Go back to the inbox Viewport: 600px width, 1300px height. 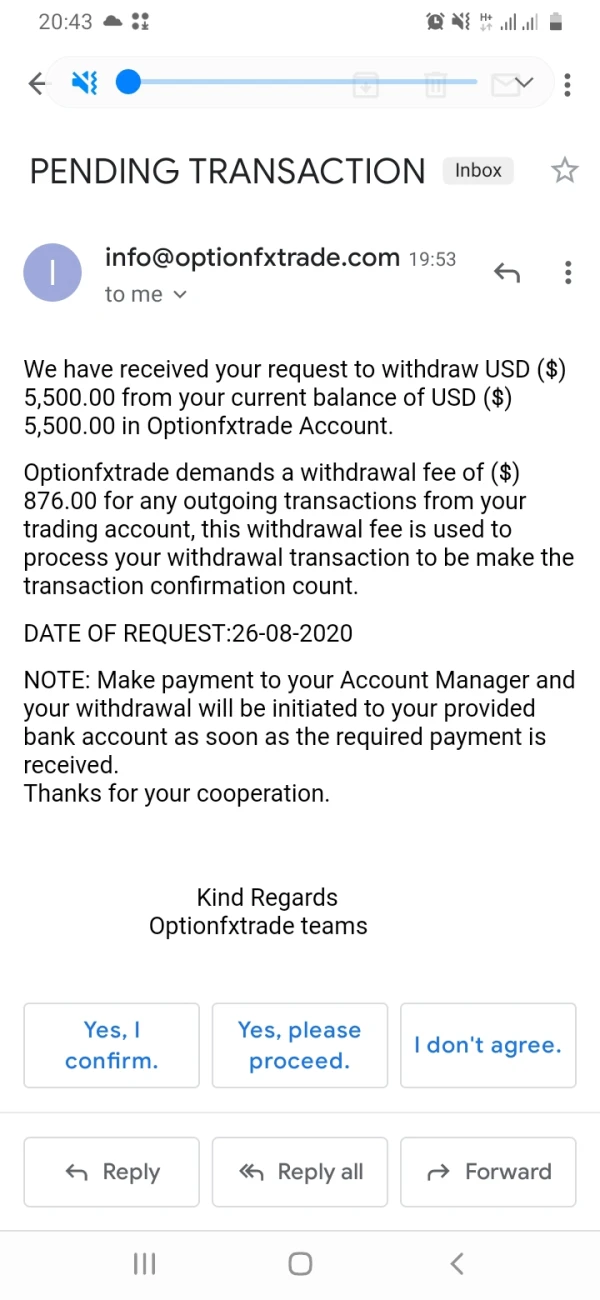(x=37, y=84)
